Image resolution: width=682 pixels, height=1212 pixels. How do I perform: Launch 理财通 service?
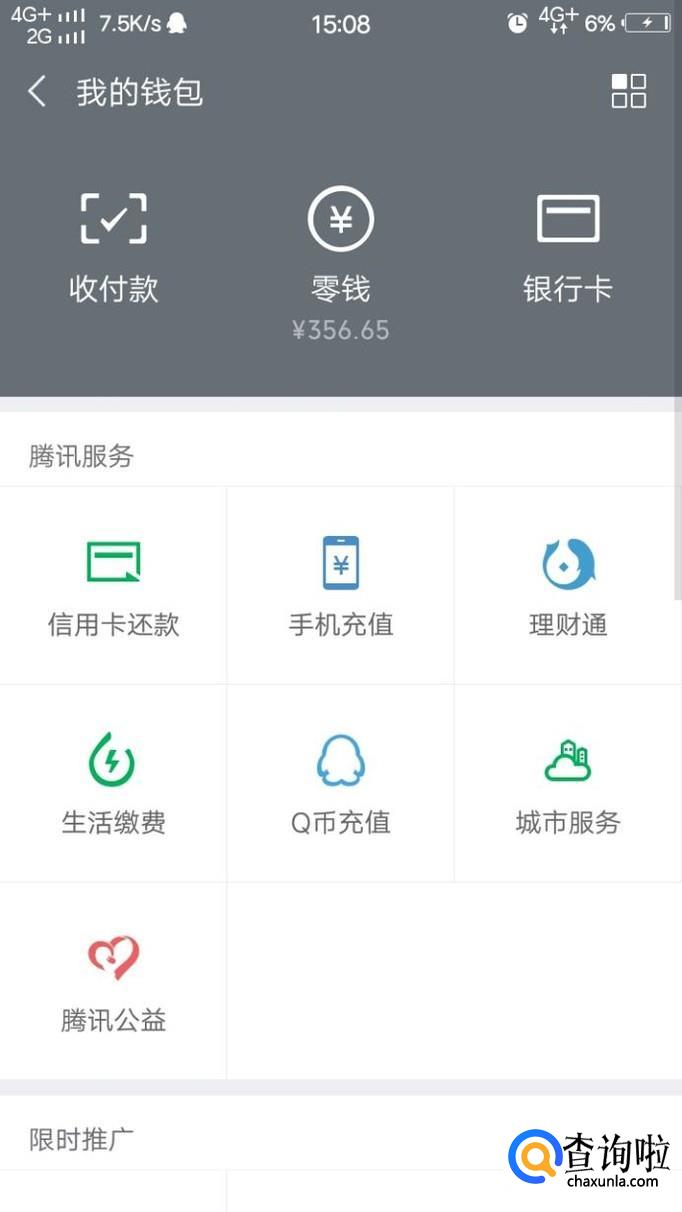point(567,587)
